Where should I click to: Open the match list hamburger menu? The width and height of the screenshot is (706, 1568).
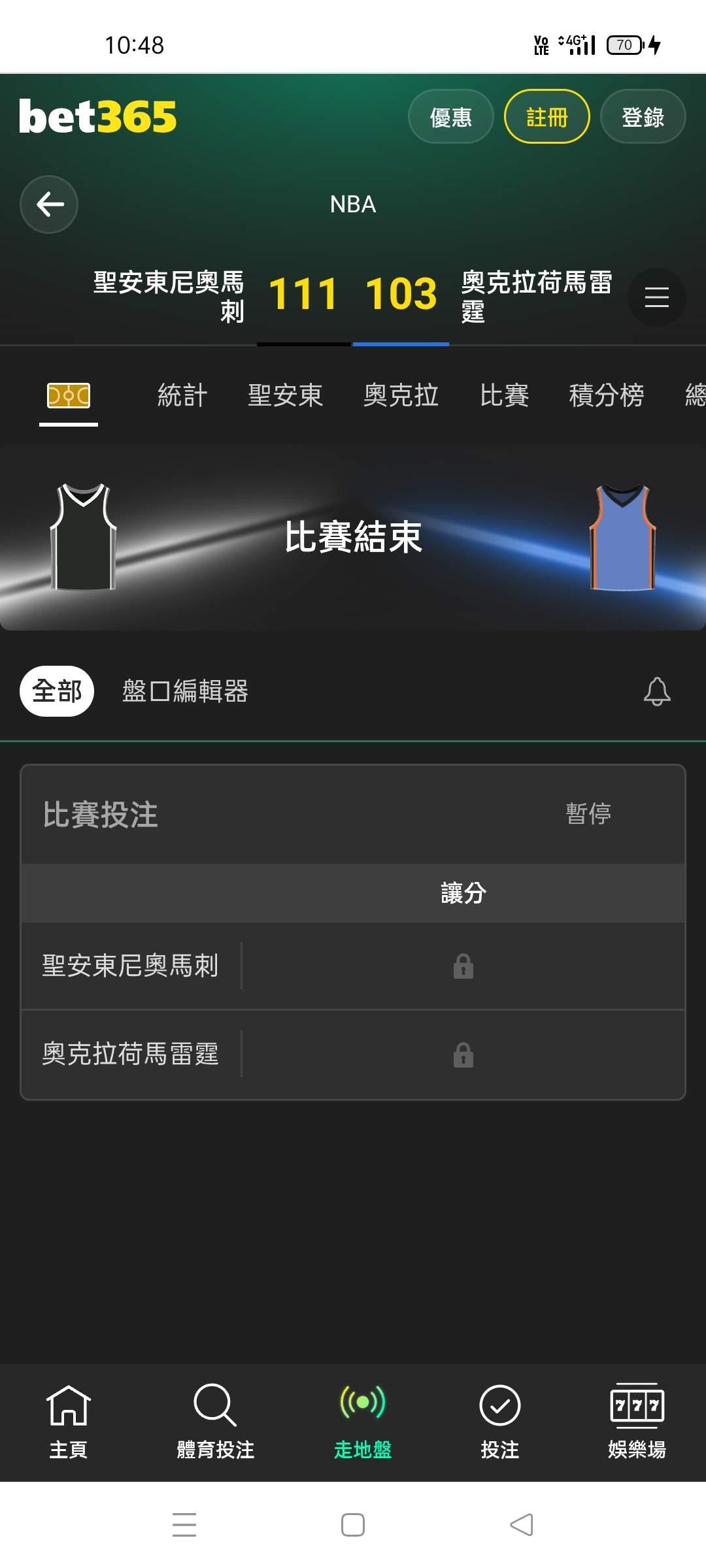(x=656, y=297)
